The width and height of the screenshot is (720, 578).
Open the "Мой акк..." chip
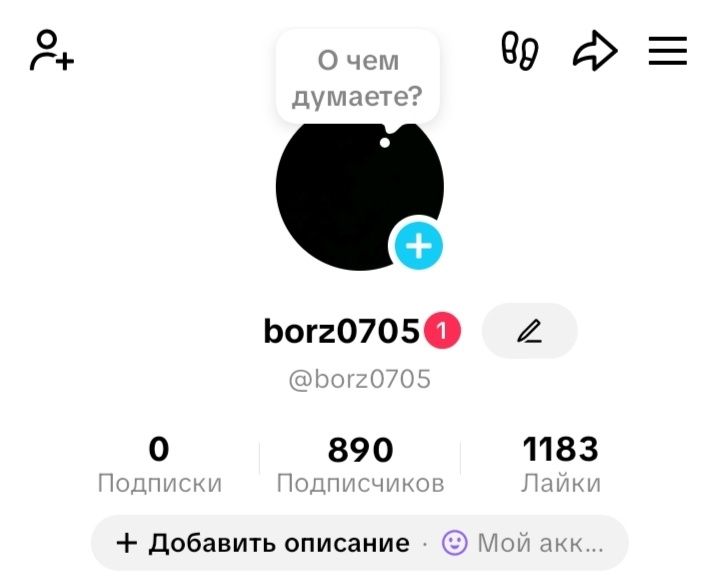[x=523, y=543]
